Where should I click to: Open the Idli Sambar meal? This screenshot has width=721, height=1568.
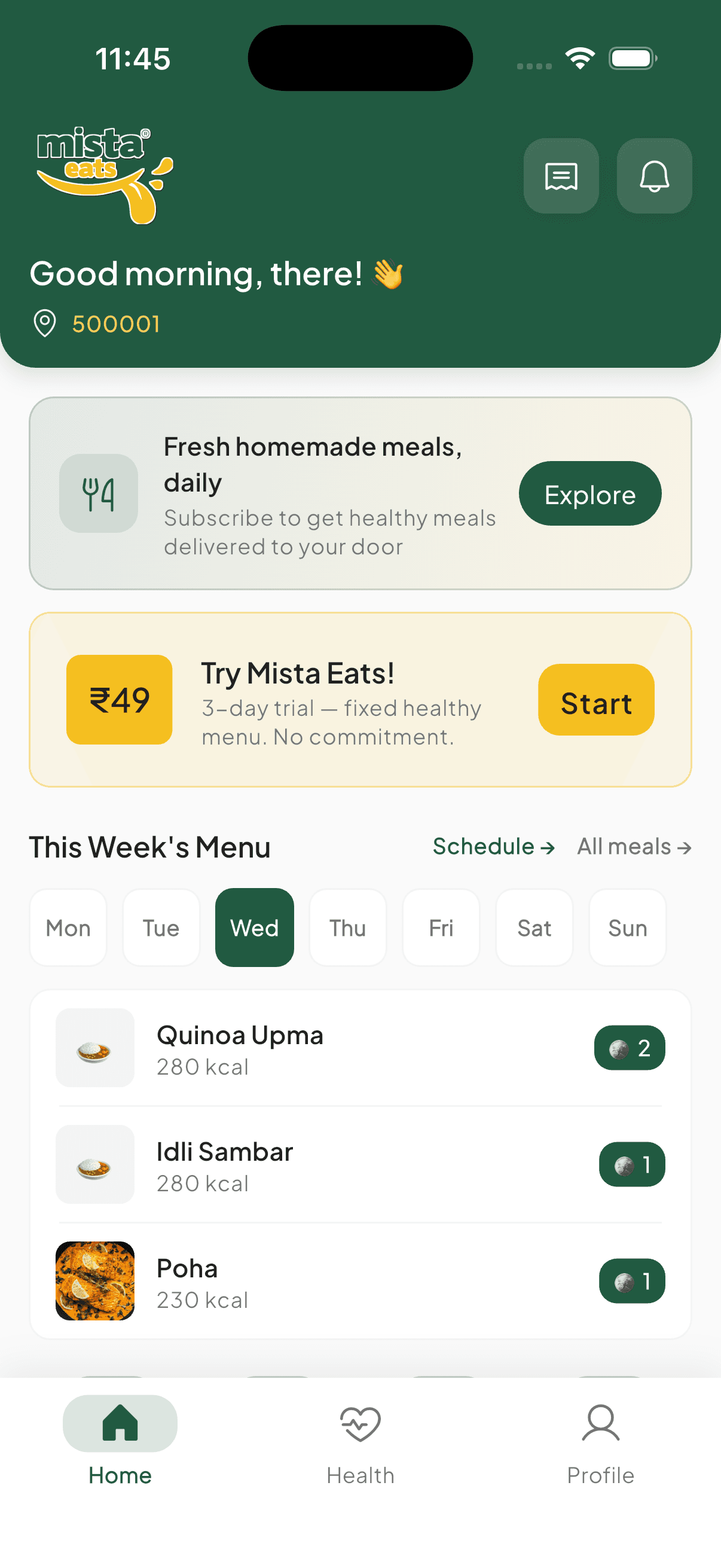(x=225, y=1164)
